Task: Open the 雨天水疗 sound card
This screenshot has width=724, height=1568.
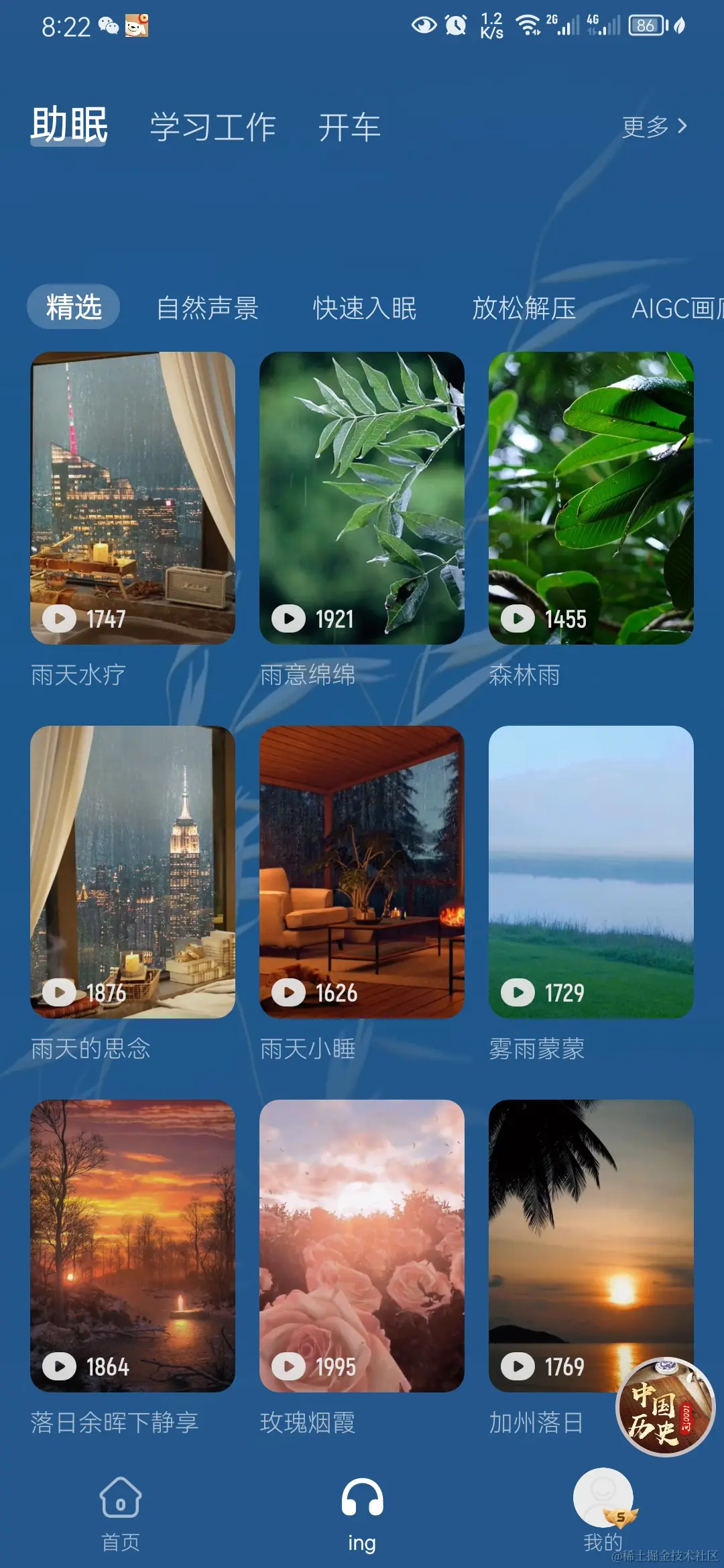Action: point(133,498)
